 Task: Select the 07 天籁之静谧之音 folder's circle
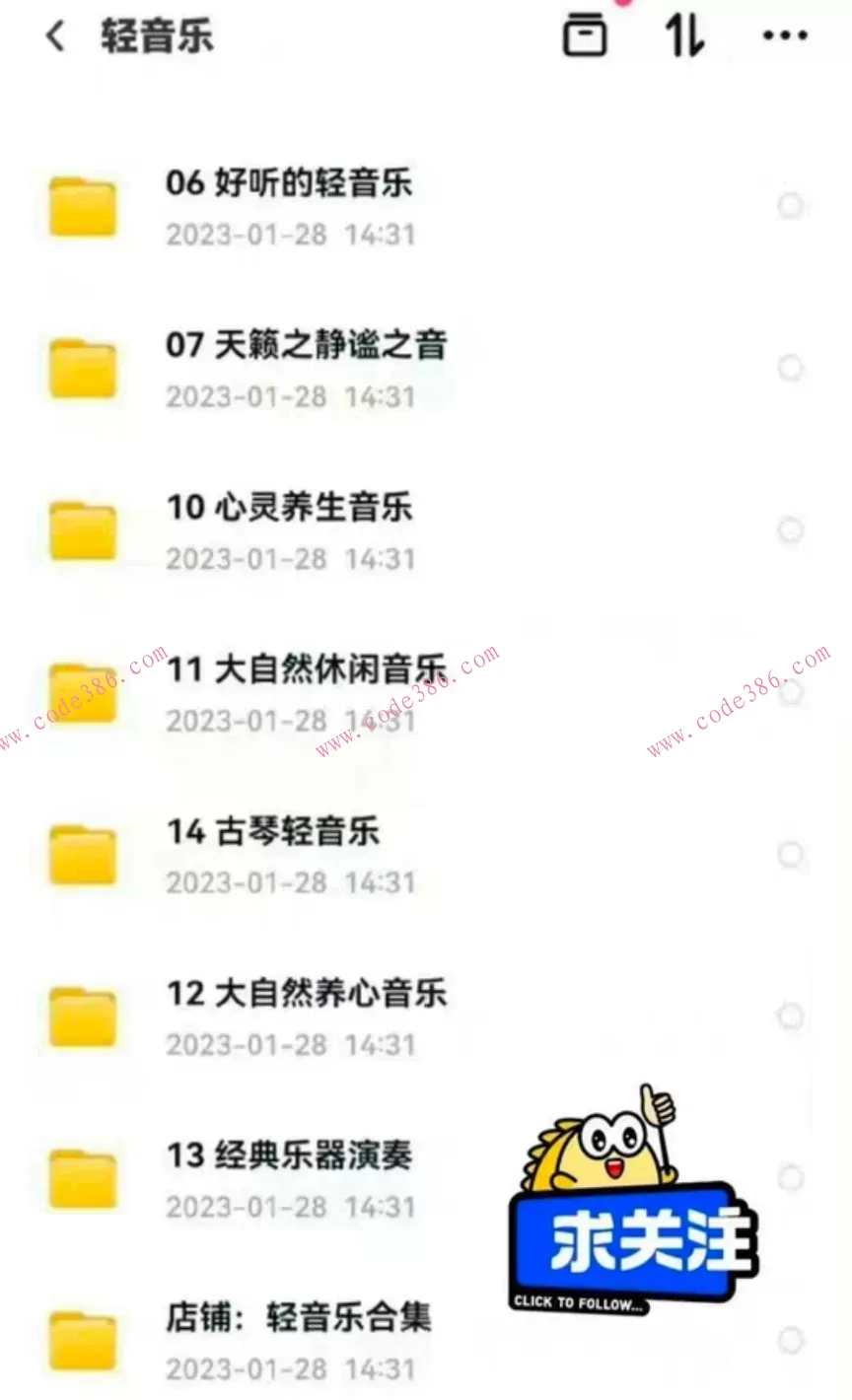click(x=790, y=368)
